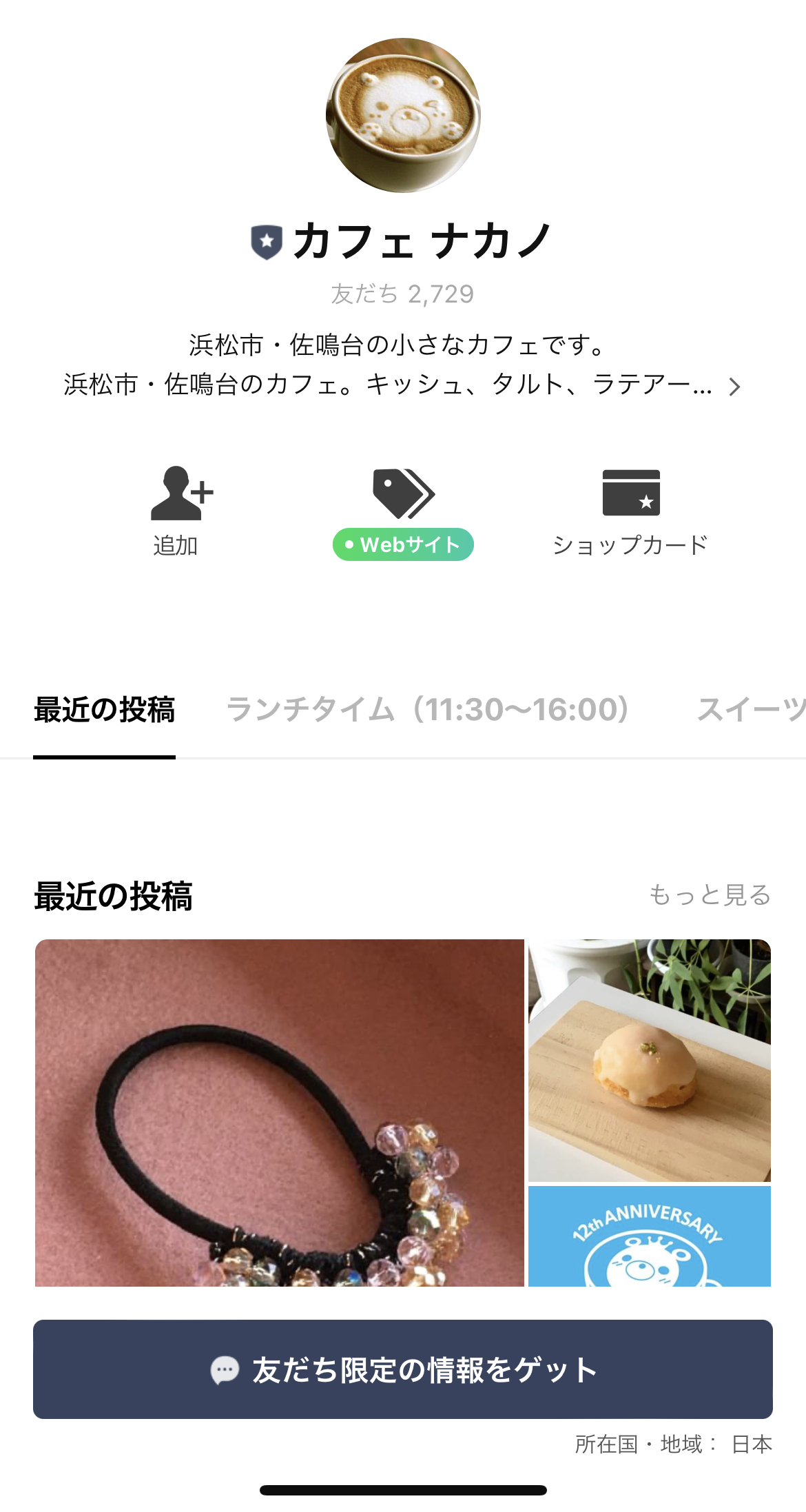This screenshot has width=806, height=1512.
Task: Tap 友だち限定の情報をゲット button
Action: coord(403,1367)
